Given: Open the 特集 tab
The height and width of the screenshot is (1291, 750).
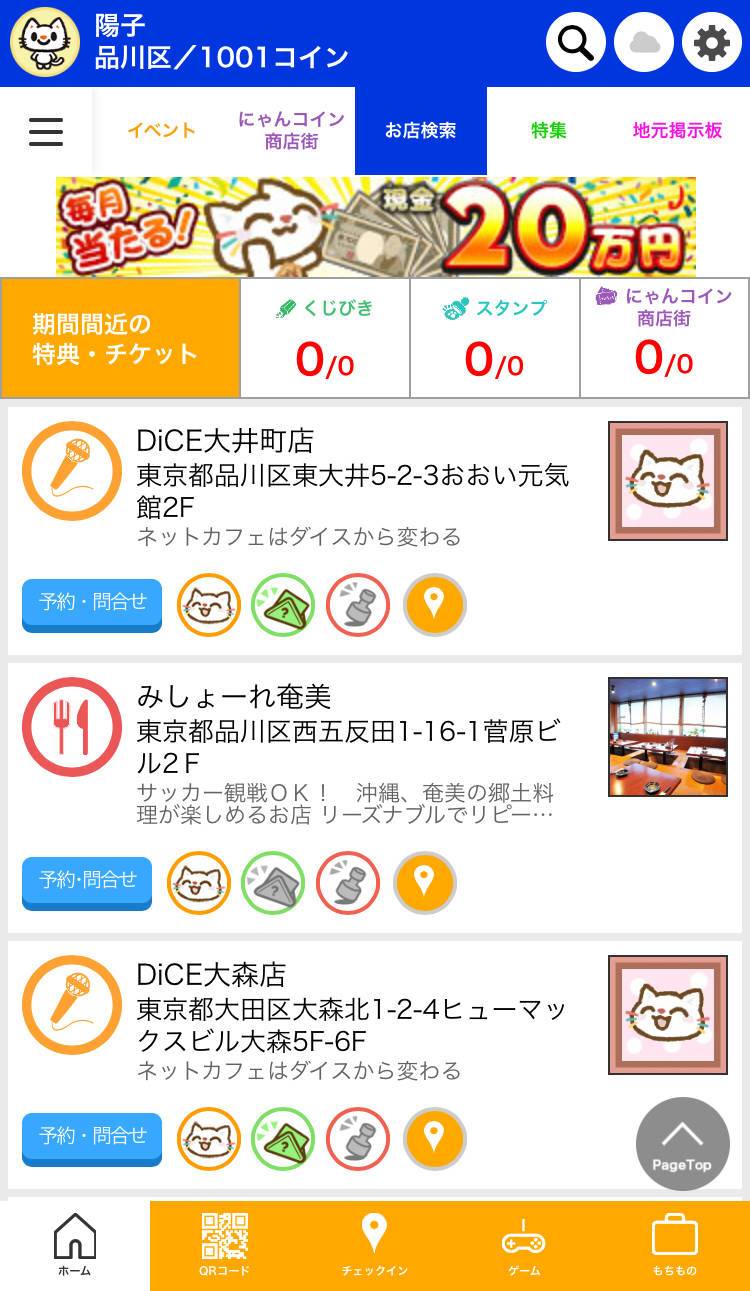Looking at the screenshot, I should point(548,130).
